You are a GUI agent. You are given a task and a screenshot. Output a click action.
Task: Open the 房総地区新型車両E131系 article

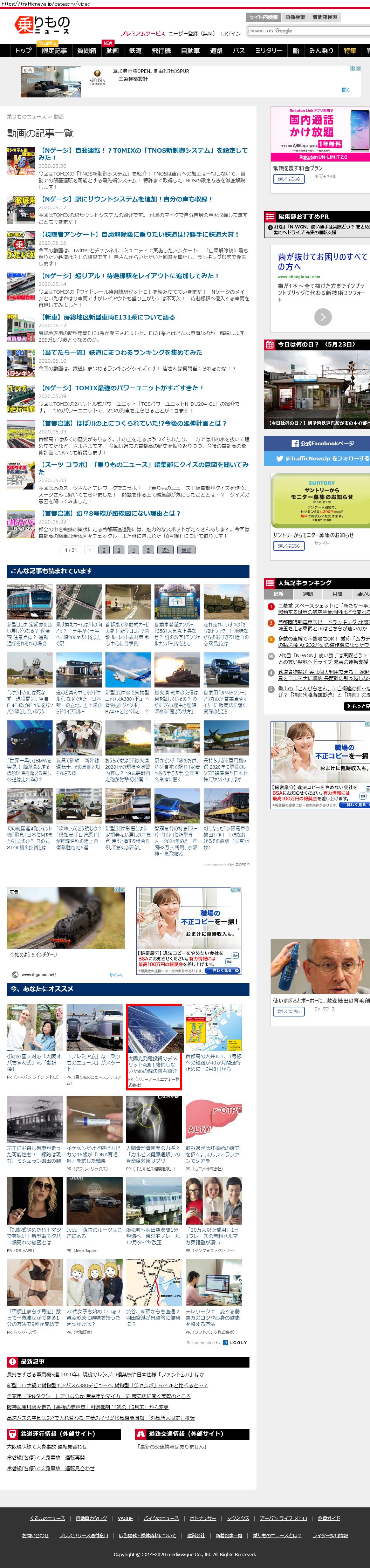click(107, 317)
